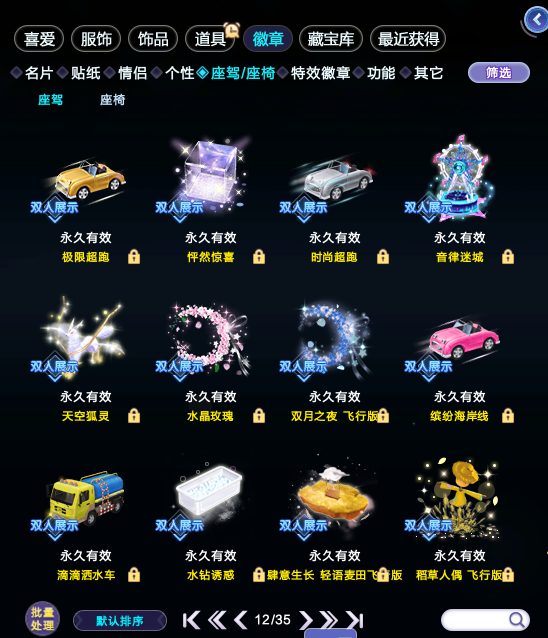Tap the search box at bottom
The image size is (548, 638).
pyautogui.click(x=485, y=620)
